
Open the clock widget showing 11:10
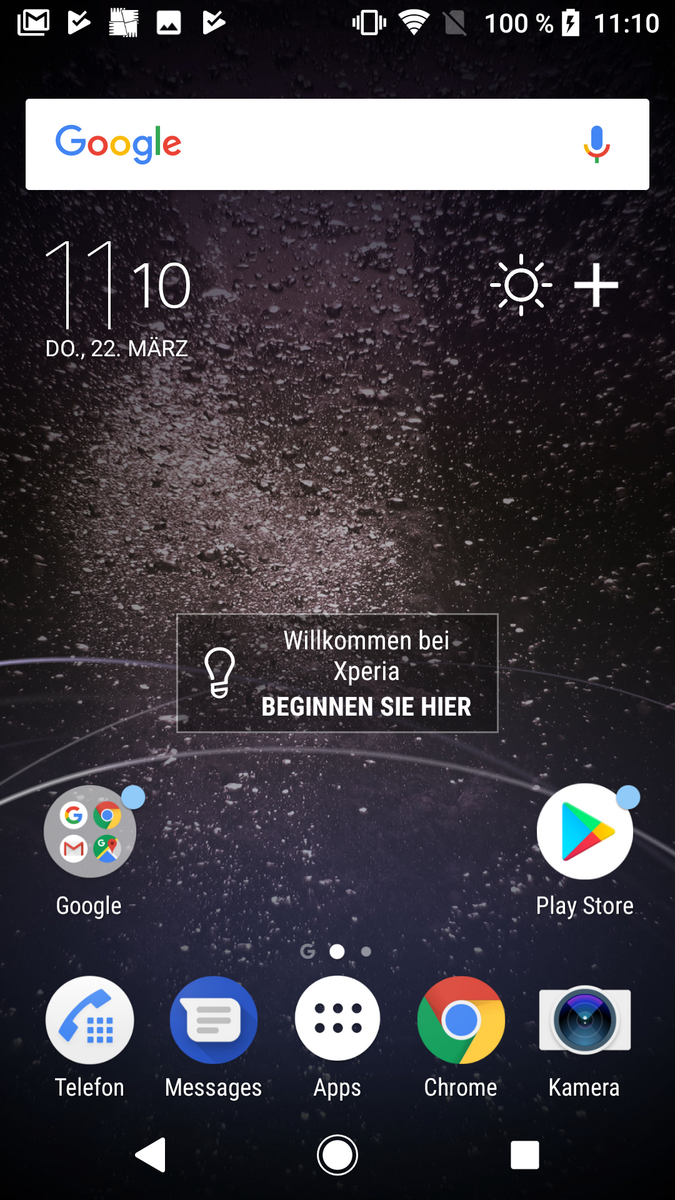[118, 288]
